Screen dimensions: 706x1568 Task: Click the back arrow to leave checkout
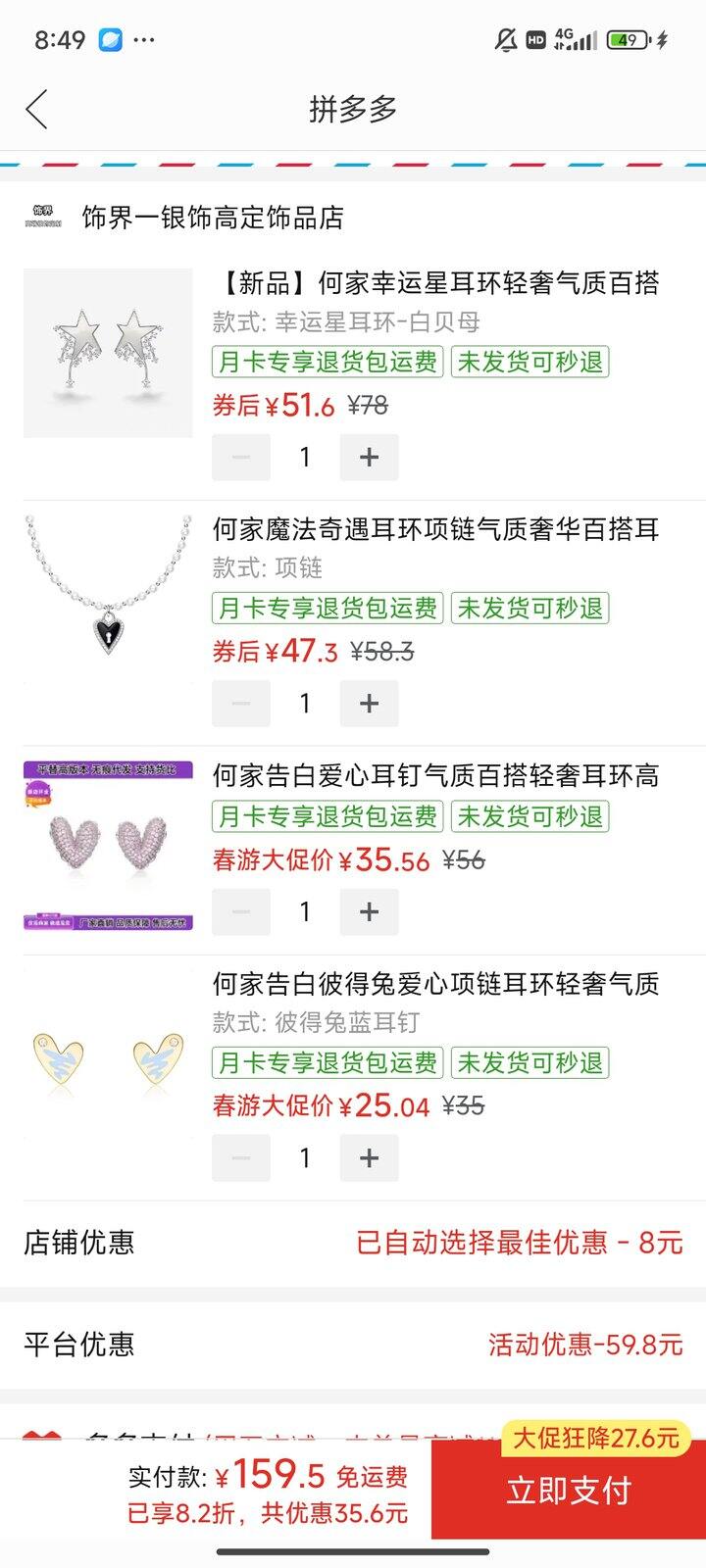click(x=37, y=110)
